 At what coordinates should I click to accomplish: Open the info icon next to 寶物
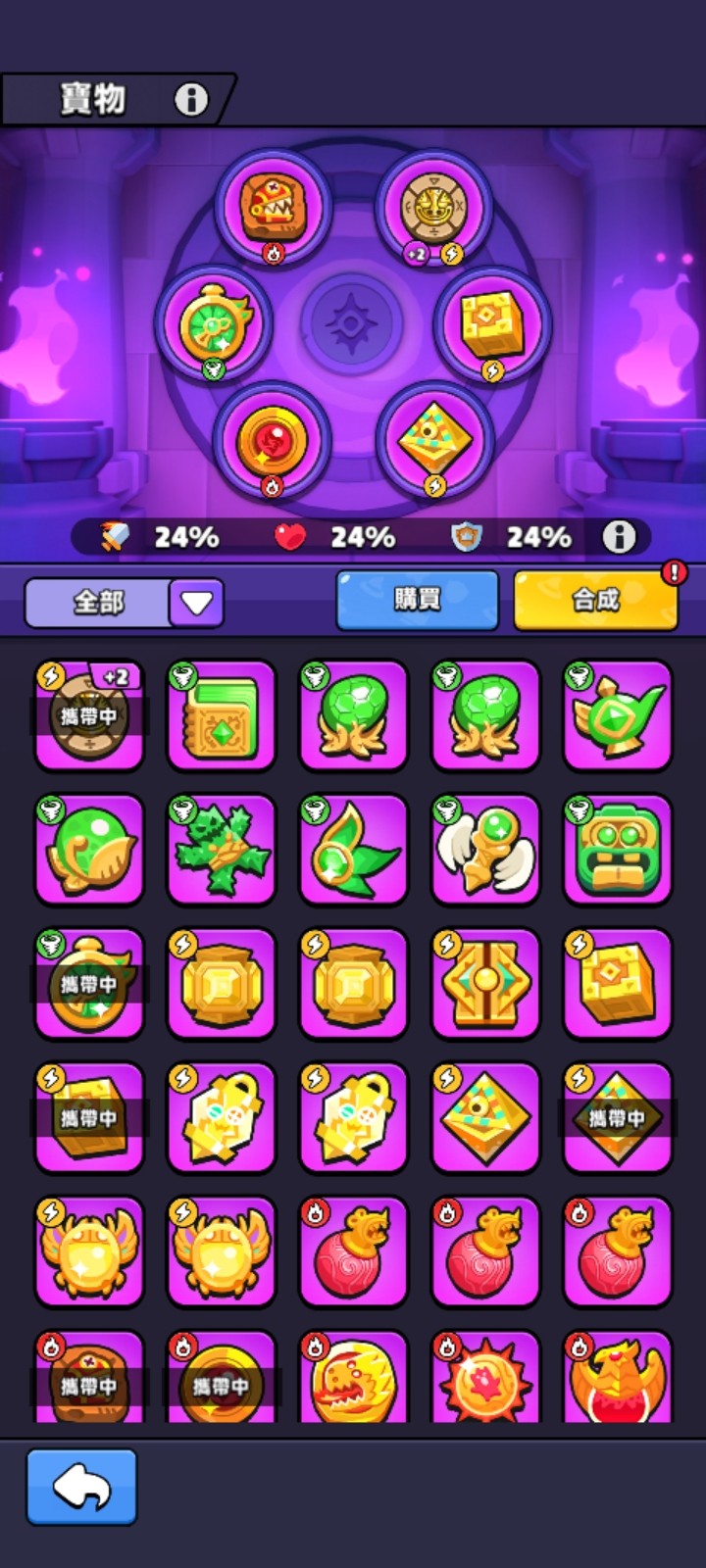[x=191, y=99]
